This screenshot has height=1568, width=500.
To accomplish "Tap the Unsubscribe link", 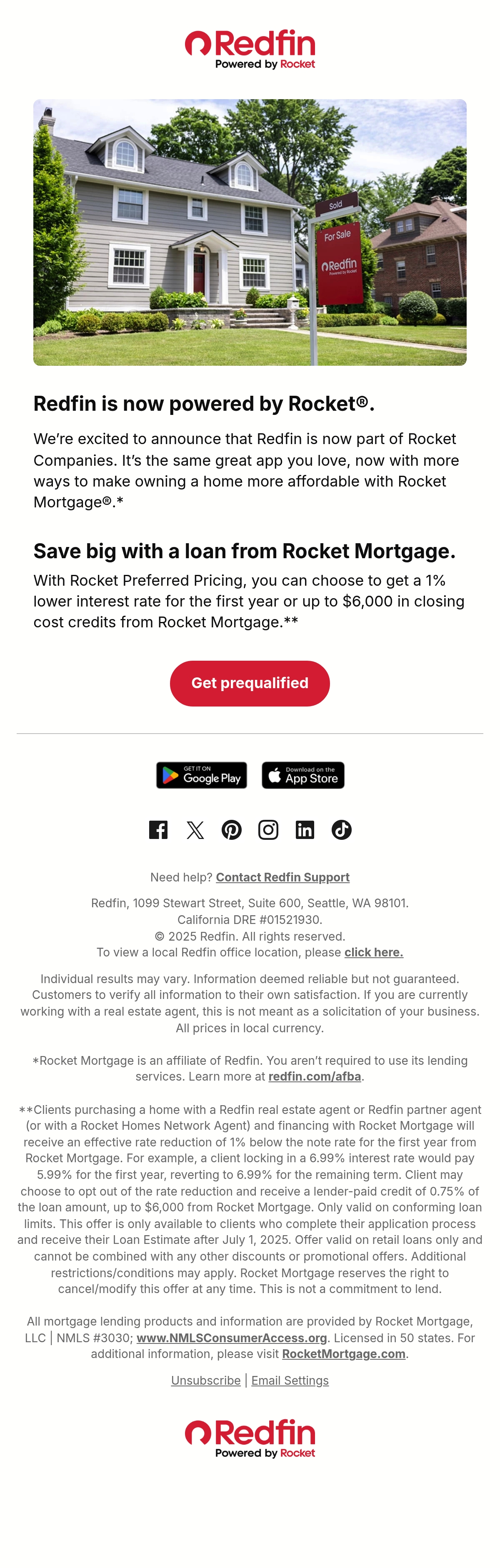I will tap(206, 1381).
